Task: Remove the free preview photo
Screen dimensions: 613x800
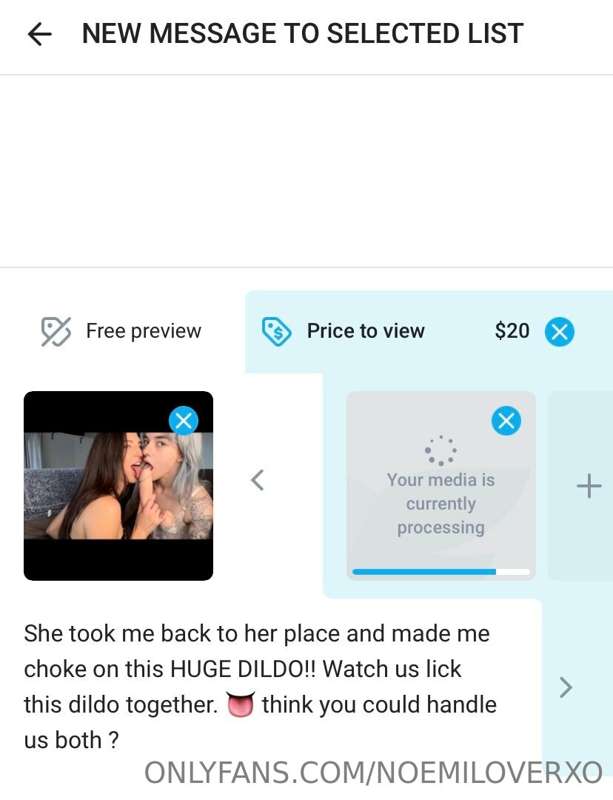Action: (x=183, y=420)
